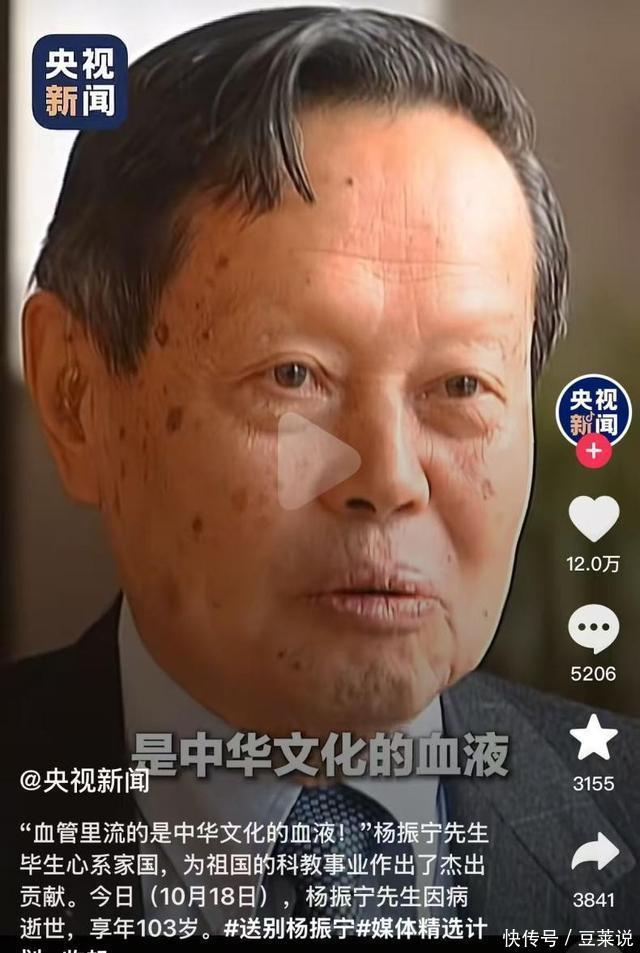Add the video to favorites with the star
This screenshot has height=953, width=640.
(x=593, y=738)
